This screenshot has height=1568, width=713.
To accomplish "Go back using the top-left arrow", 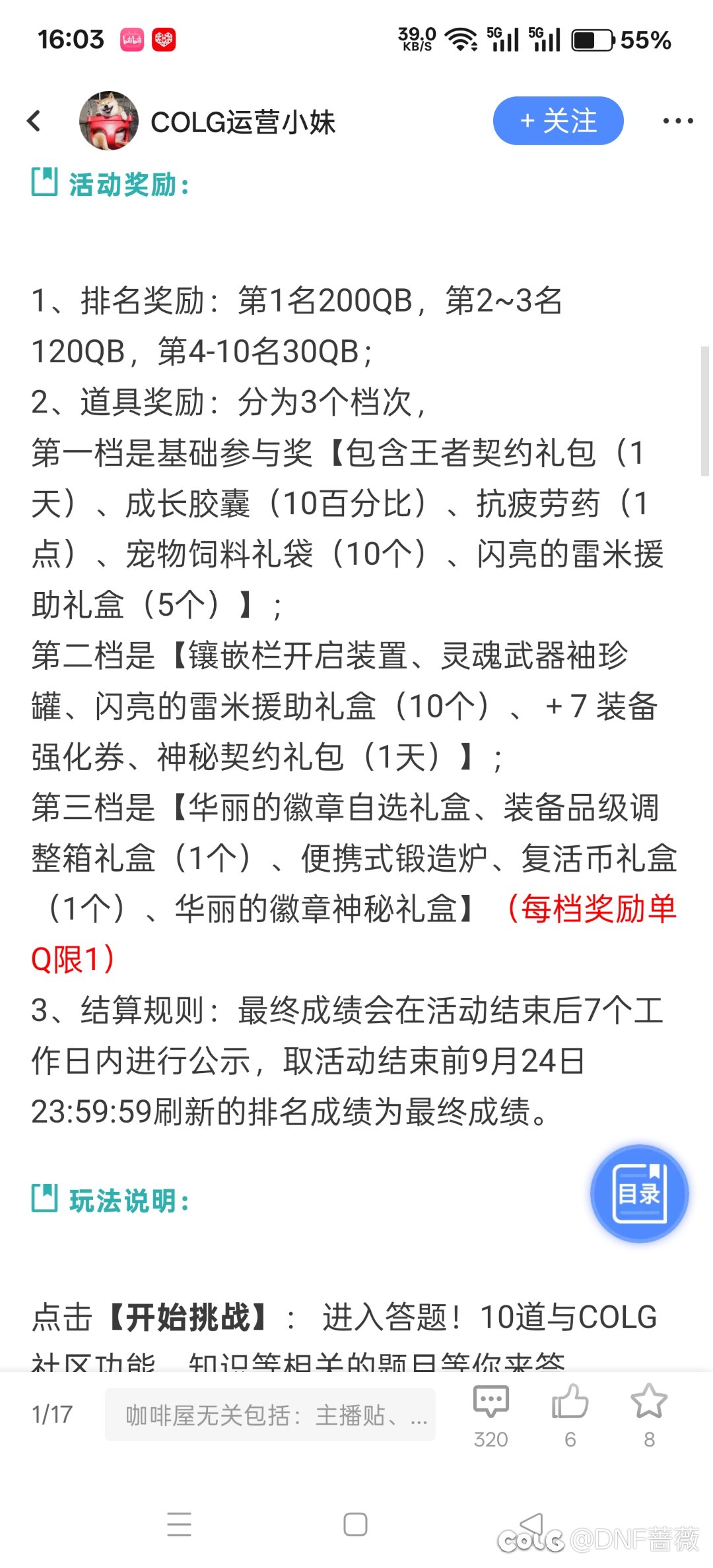I will (33, 121).
